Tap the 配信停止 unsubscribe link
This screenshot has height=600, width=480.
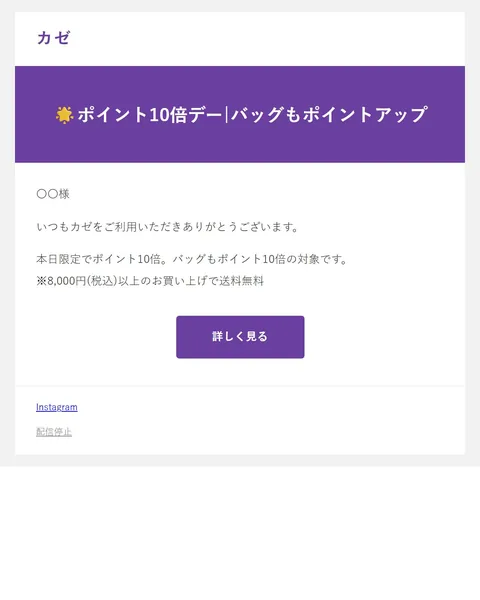coord(54,432)
